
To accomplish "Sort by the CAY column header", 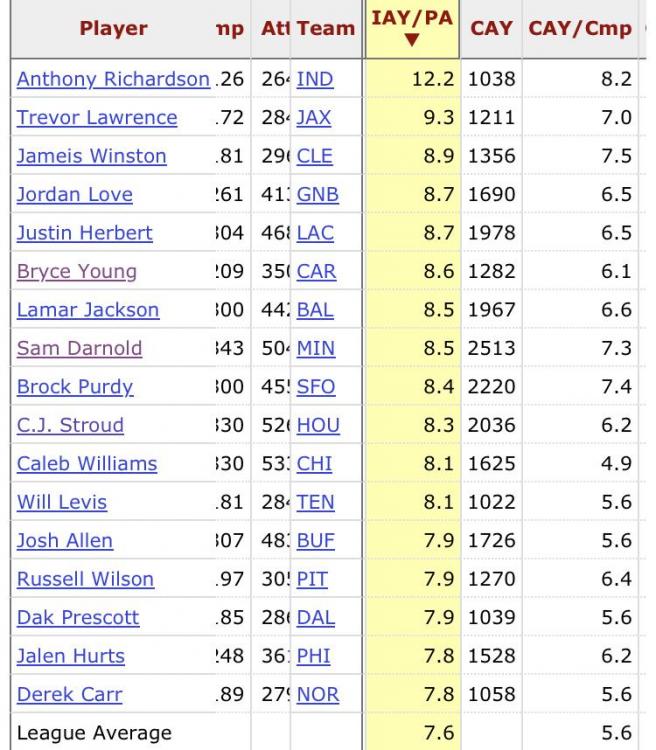I will coord(491,29).
